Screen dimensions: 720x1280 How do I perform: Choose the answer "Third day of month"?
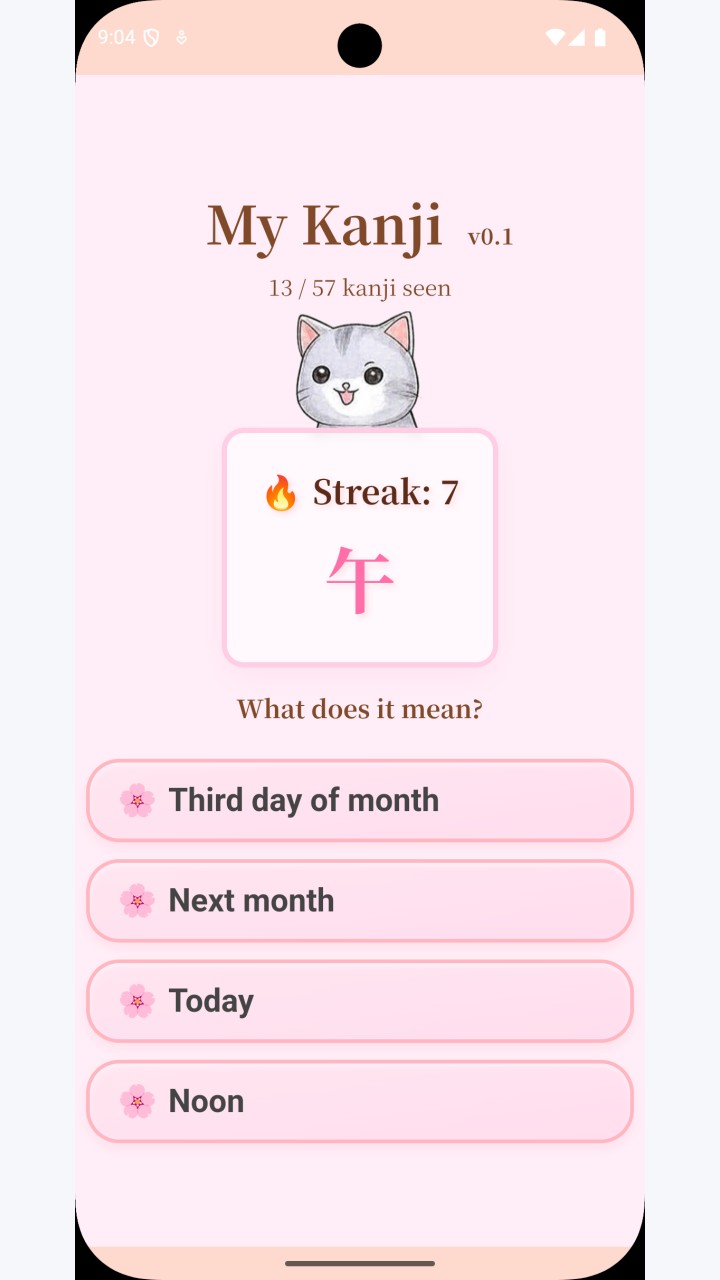click(x=360, y=800)
